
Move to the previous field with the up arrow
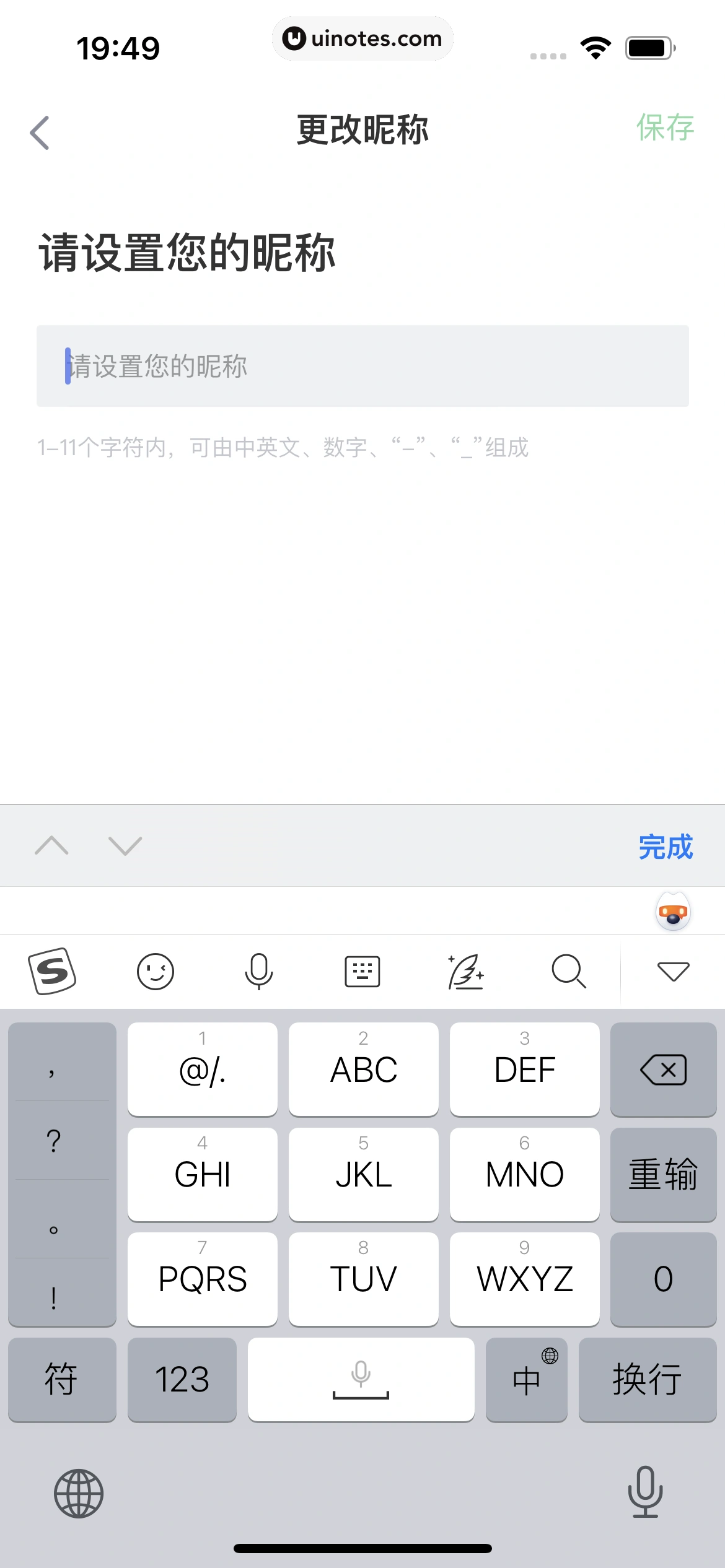point(51,846)
